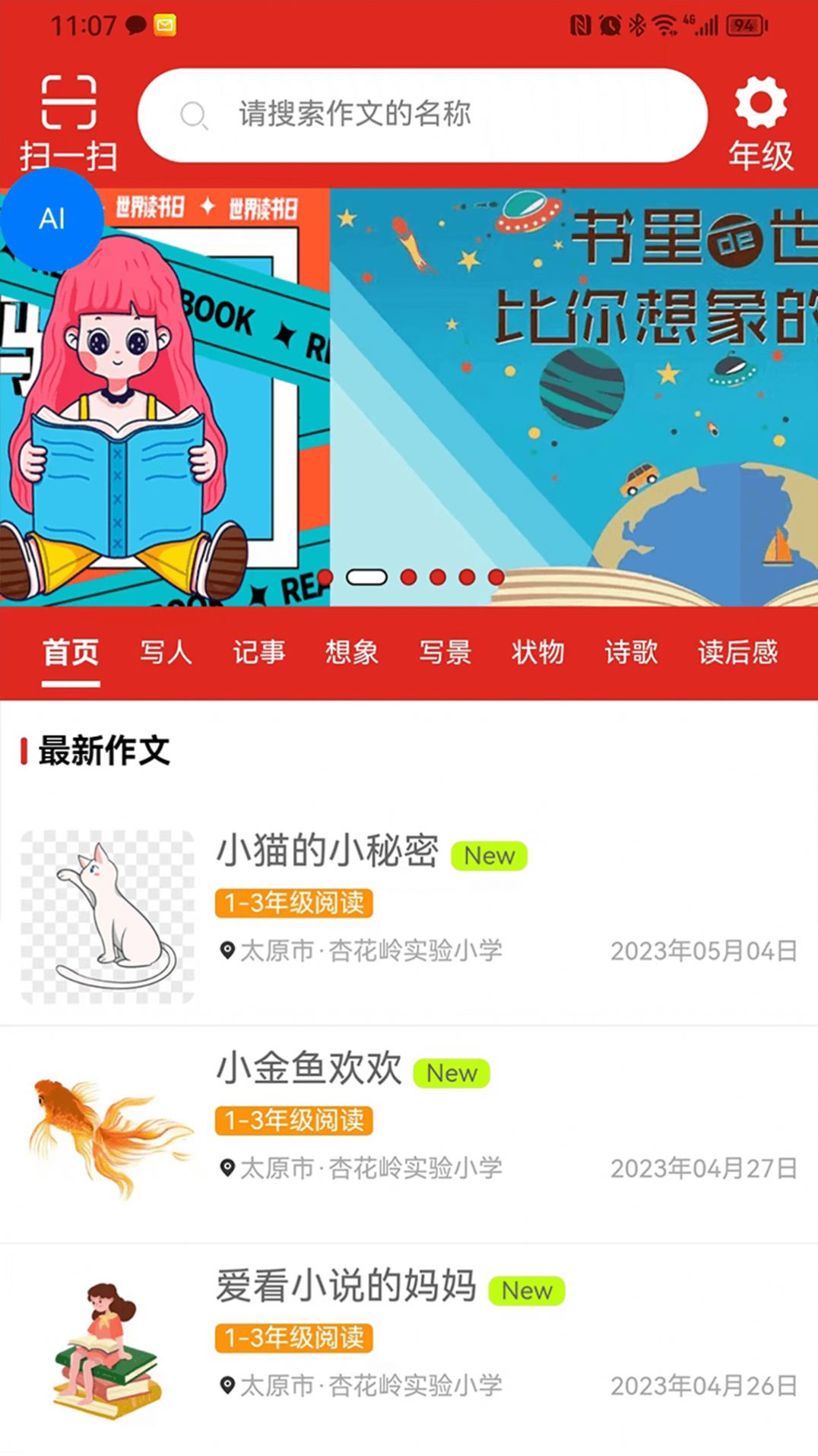Expand the 最新作文 section header
Viewport: 818px width, 1456px height.
coord(103,751)
